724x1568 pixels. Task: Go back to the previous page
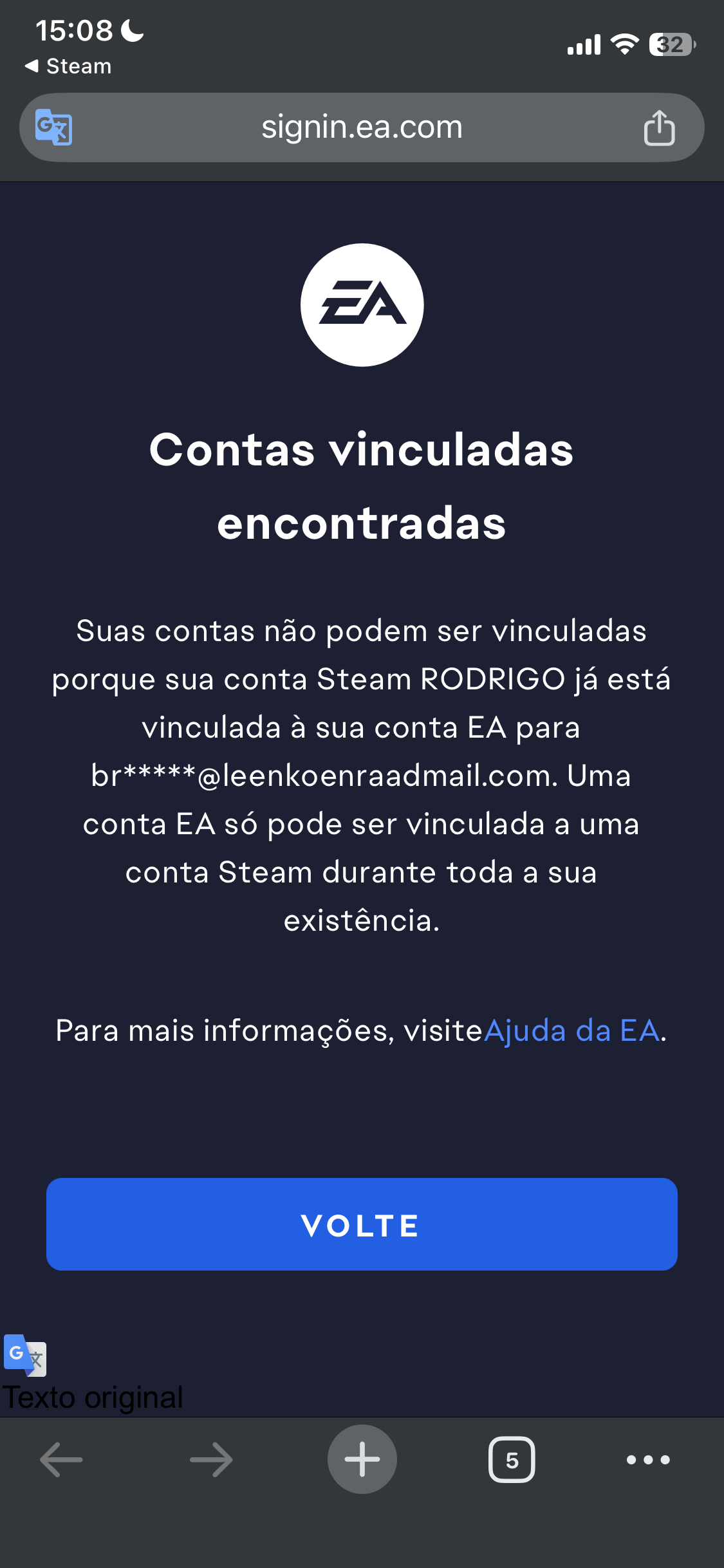pos(62,1459)
